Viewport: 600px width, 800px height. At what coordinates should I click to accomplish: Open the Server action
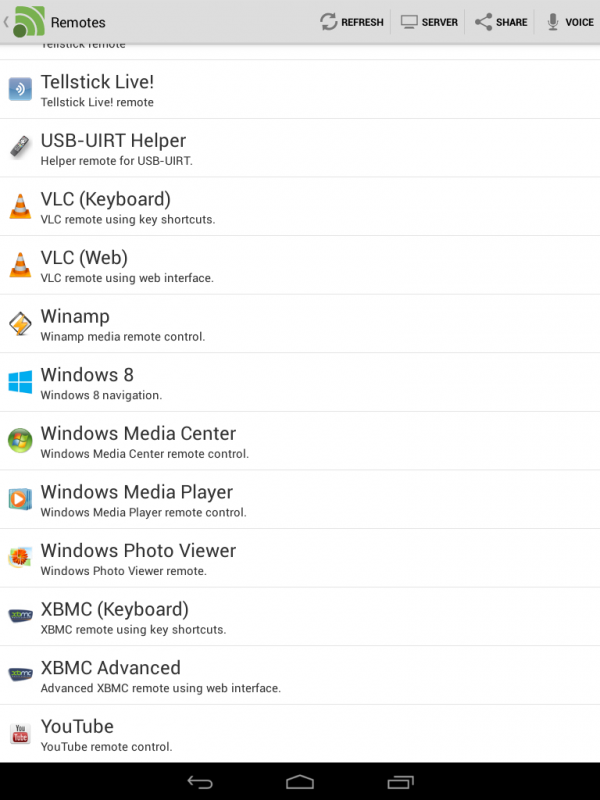click(x=429, y=22)
